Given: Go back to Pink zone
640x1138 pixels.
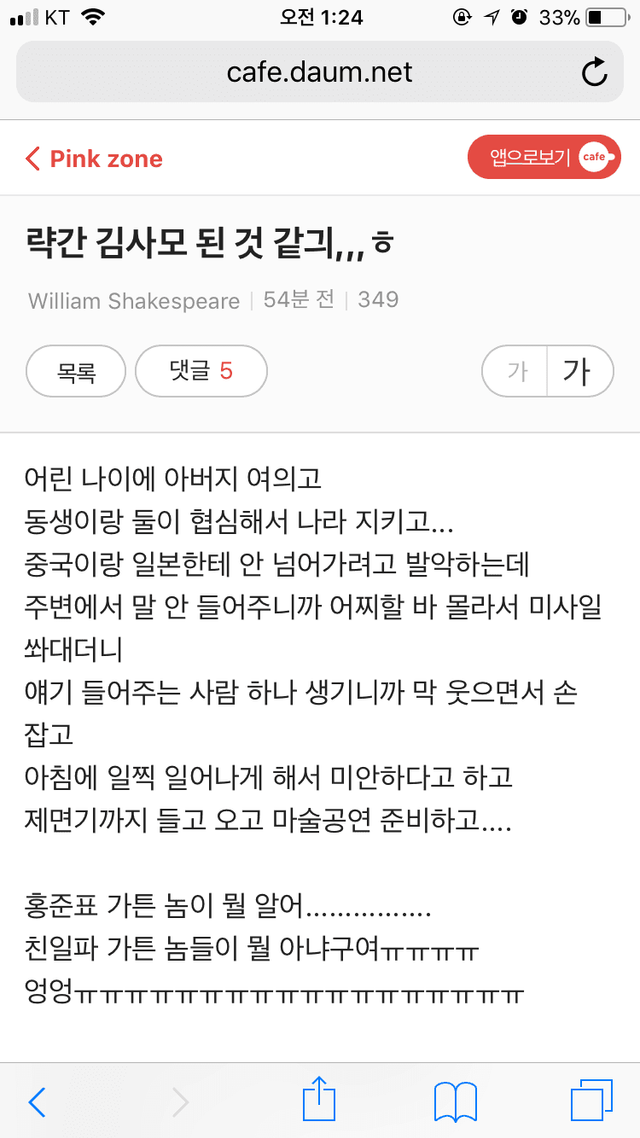Looking at the screenshot, I should (94, 158).
